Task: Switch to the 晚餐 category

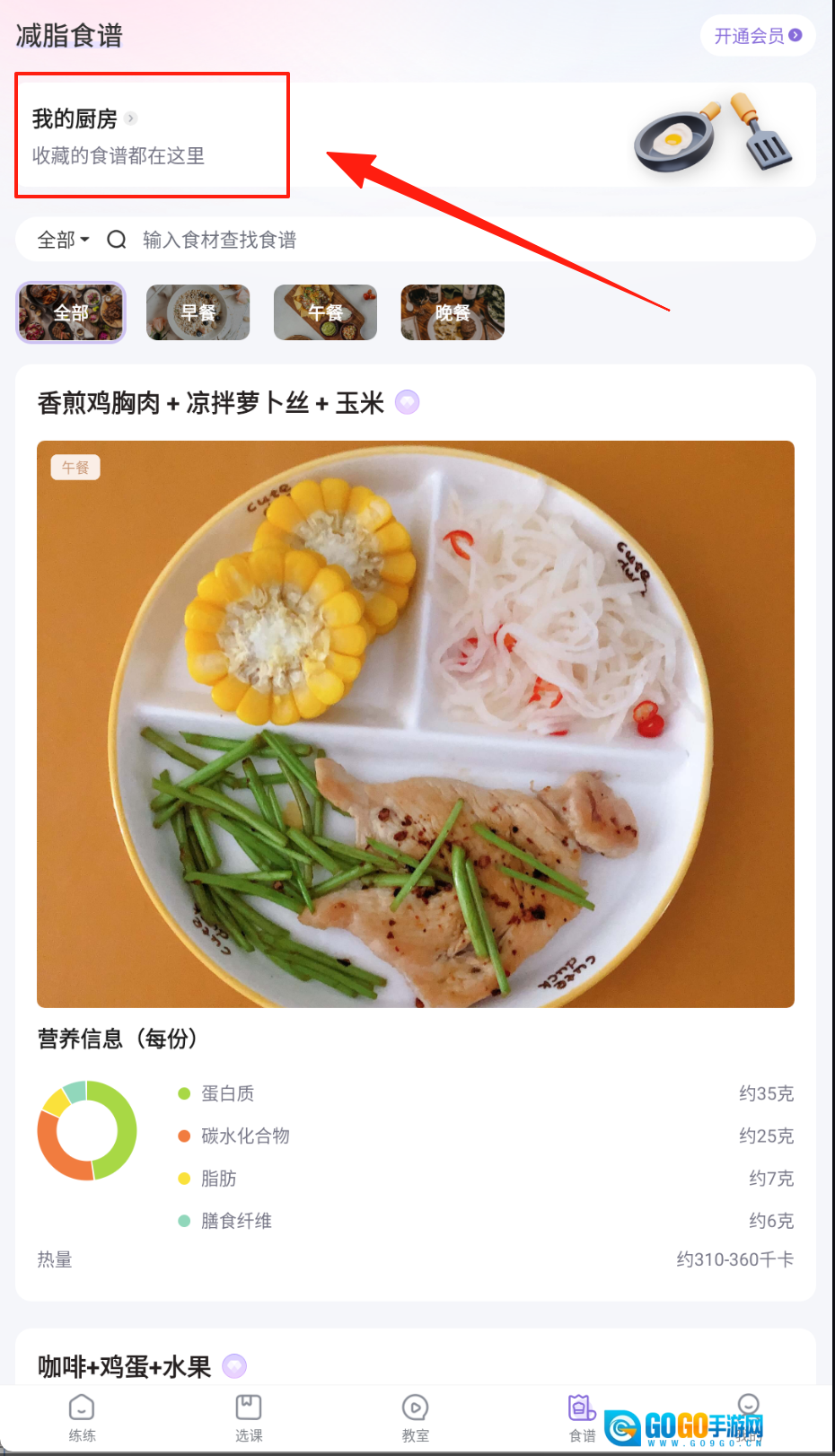Action: point(453,312)
